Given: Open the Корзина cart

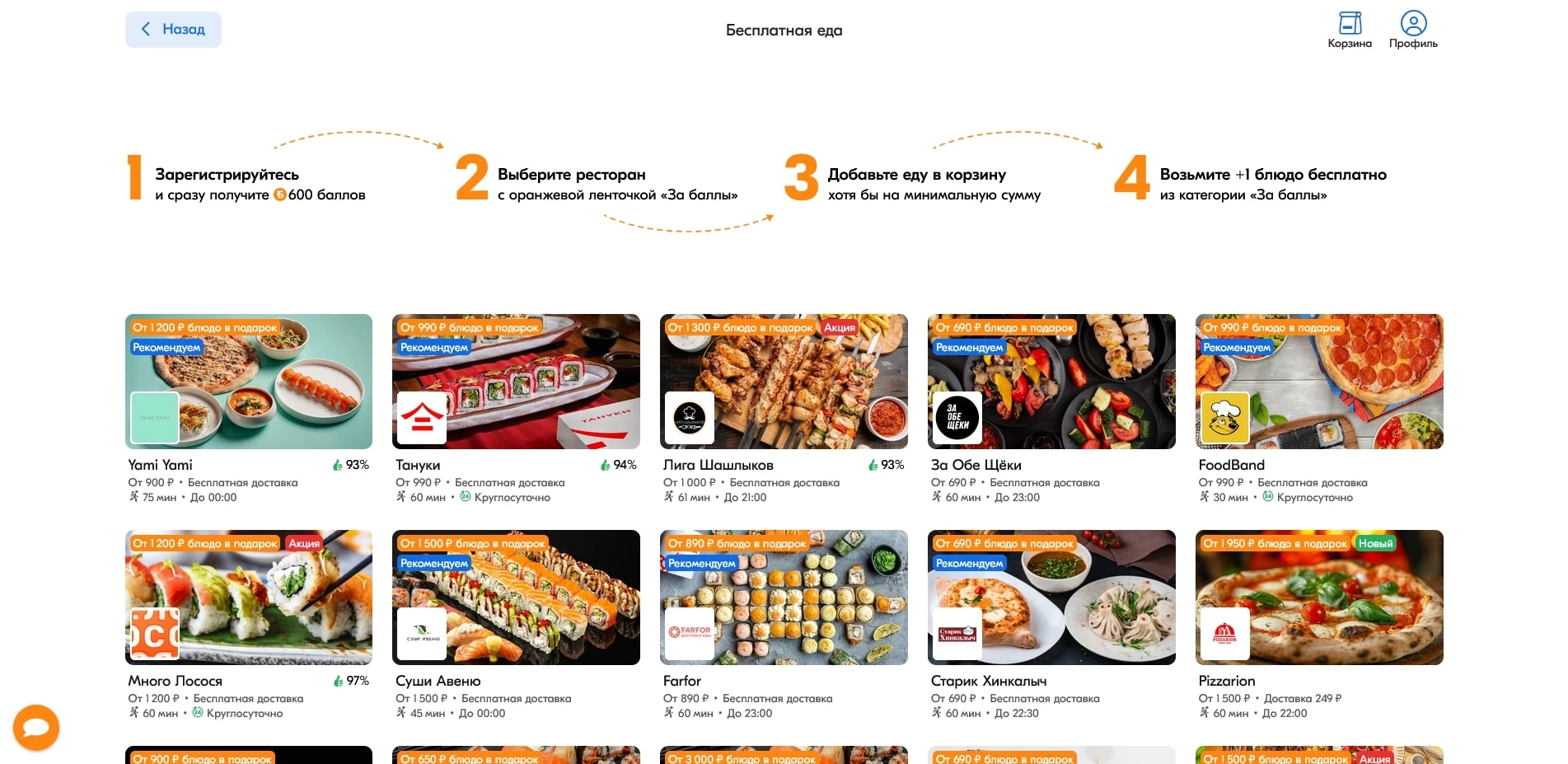Looking at the screenshot, I should pos(1350,30).
